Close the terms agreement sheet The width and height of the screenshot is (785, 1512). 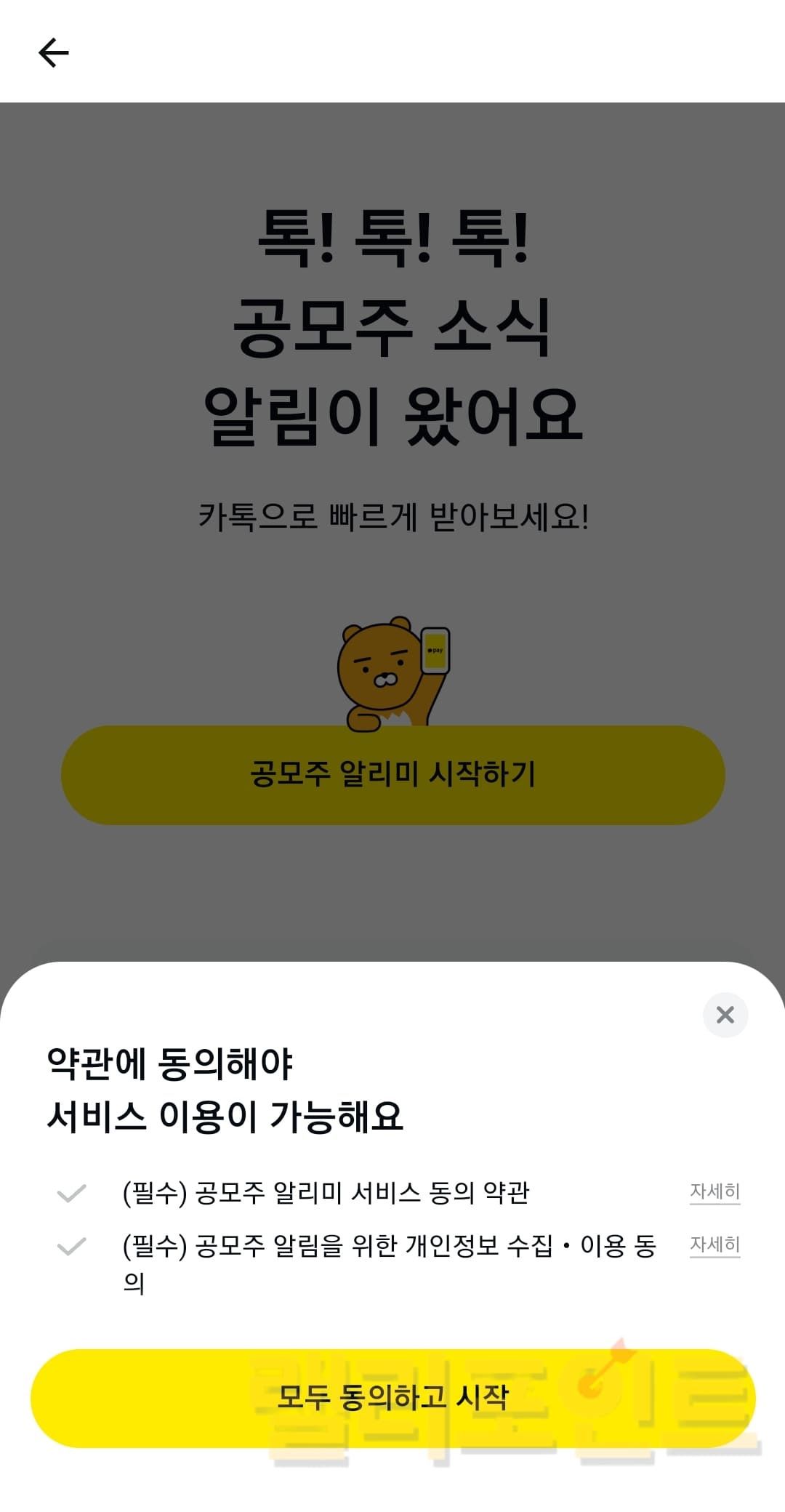click(725, 1015)
